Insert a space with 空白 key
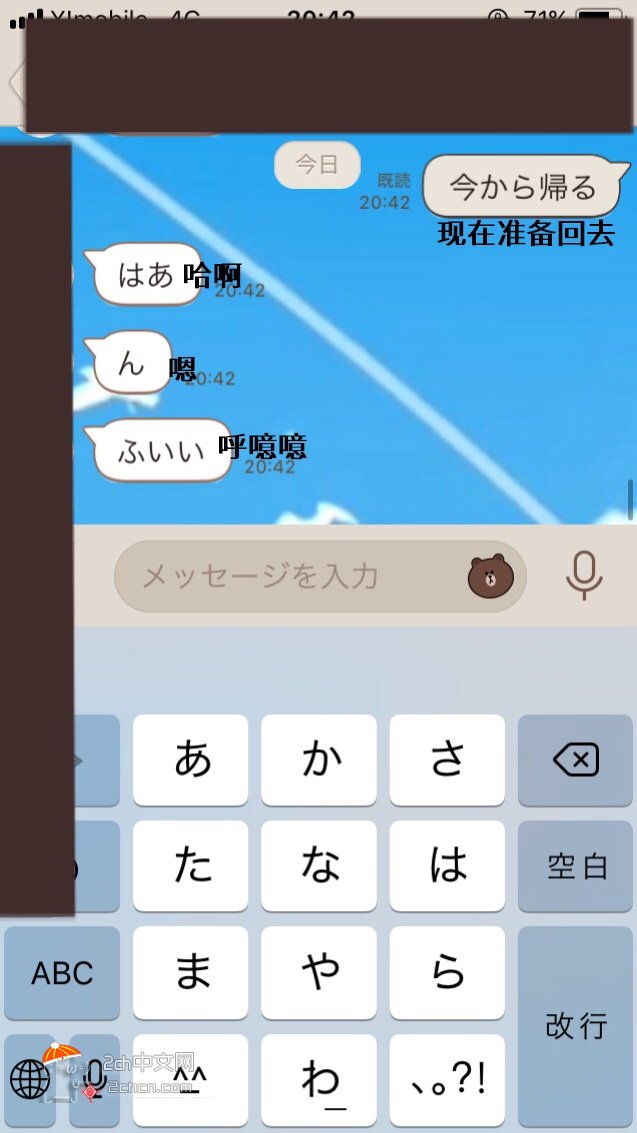Screen dimensions: 637x1133 [x=575, y=866]
